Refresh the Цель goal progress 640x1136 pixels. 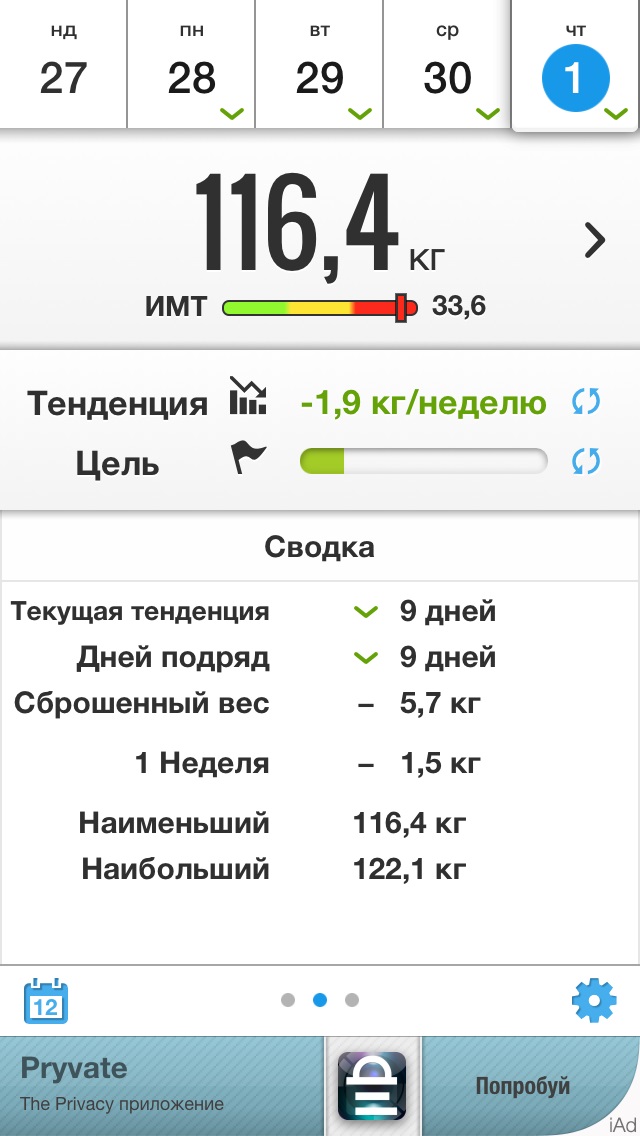pyautogui.click(x=586, y=461)
